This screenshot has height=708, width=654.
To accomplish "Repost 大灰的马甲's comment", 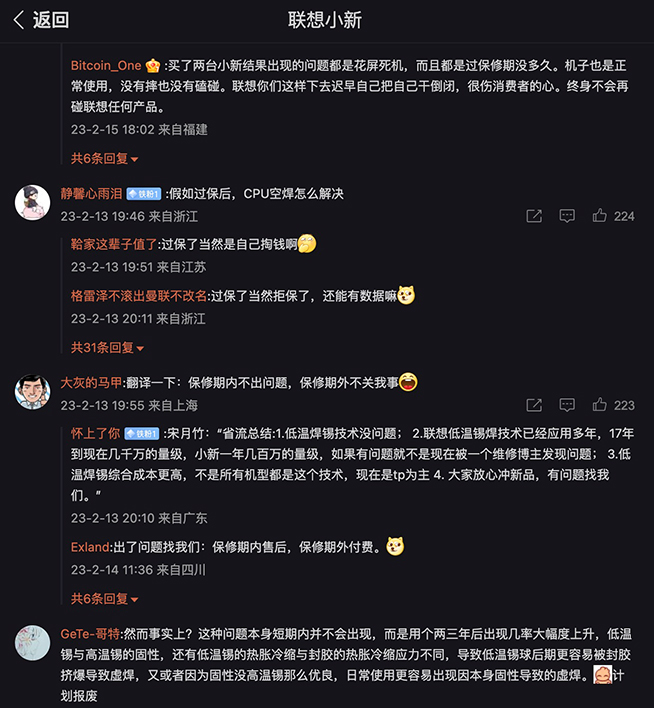I will tap(534, 405).
